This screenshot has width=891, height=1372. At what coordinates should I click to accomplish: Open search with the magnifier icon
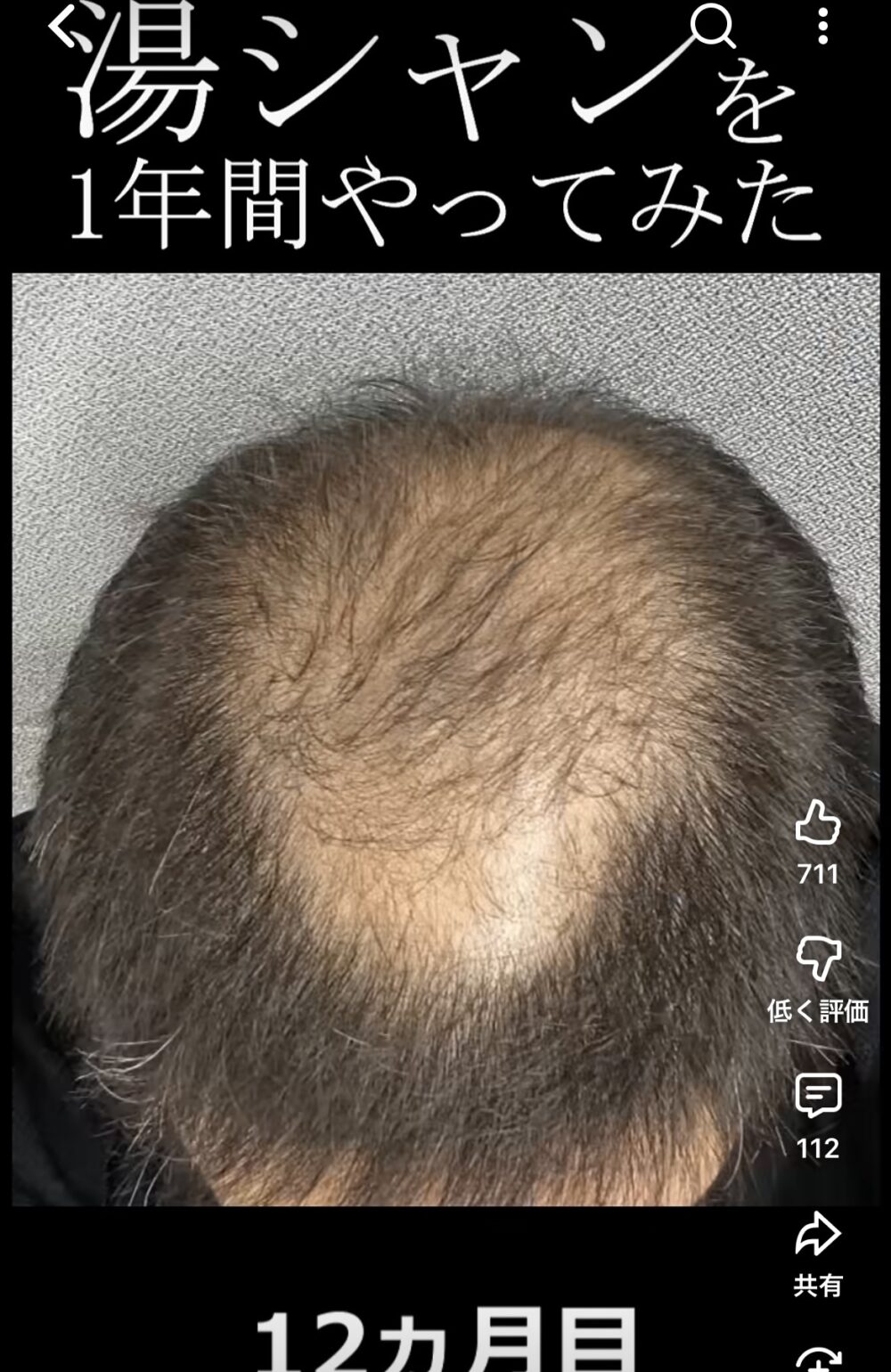tap(713, 26)
